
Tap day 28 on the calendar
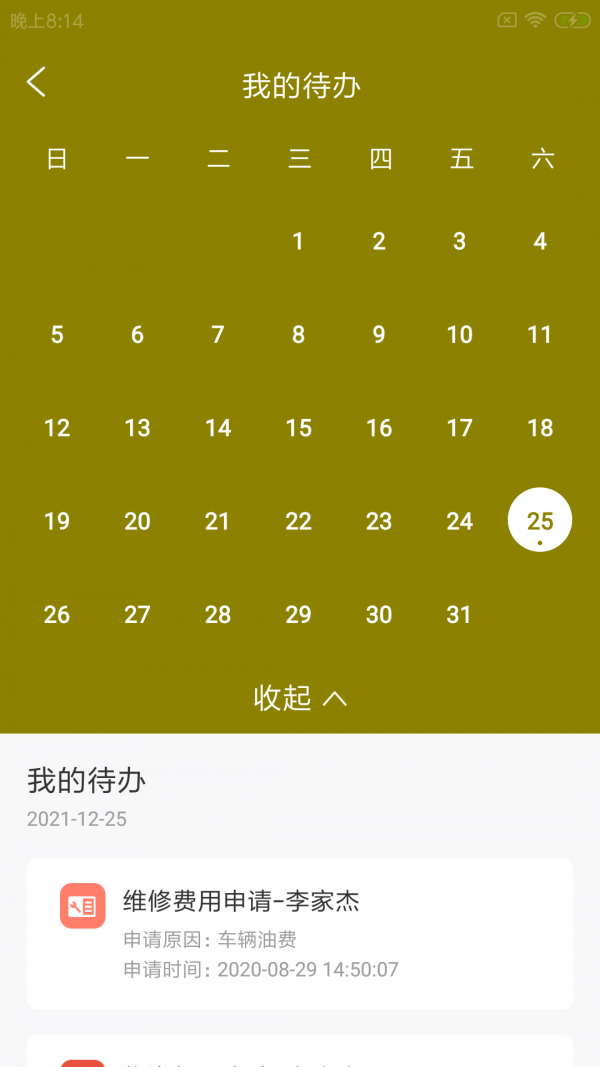[218, 614]
